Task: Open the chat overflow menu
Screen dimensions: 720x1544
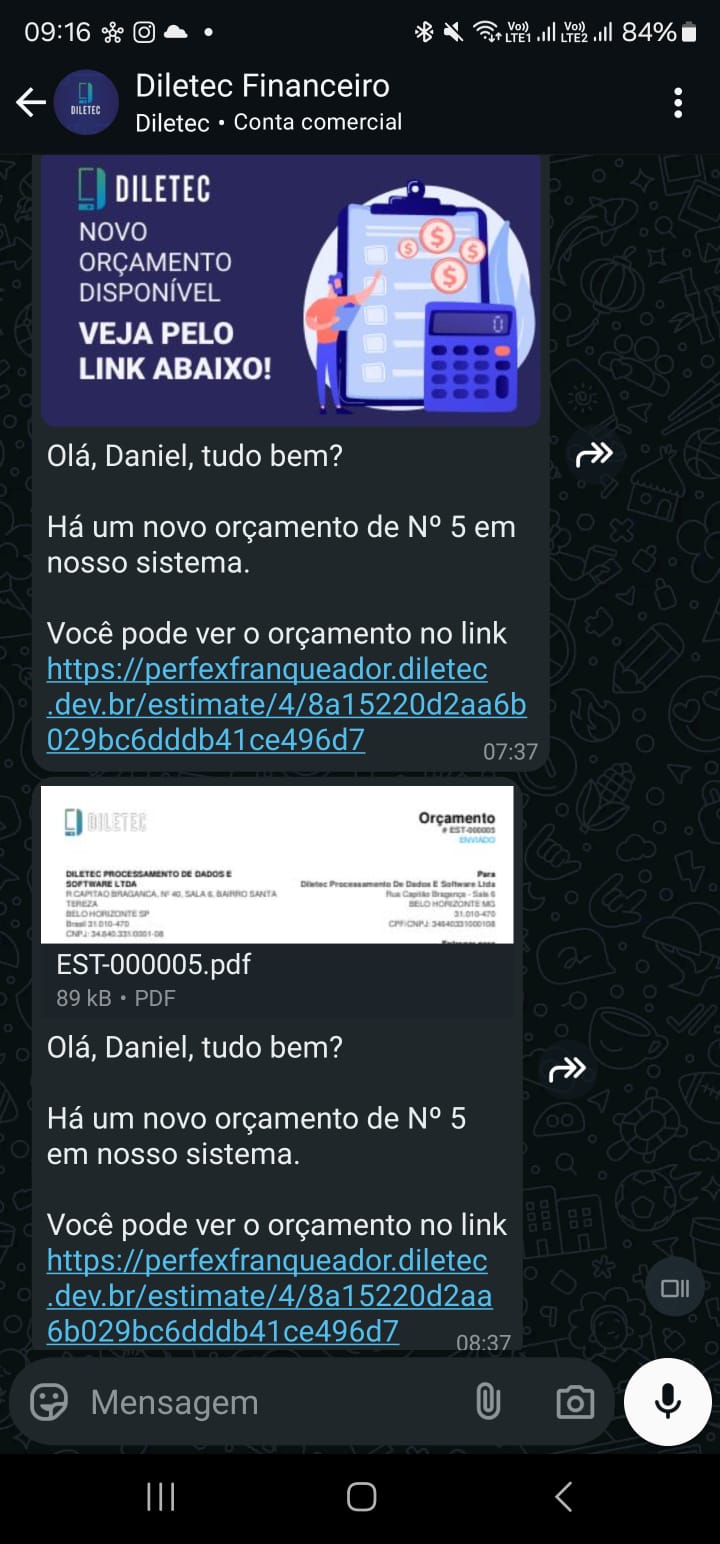Action: click(x=678, y=102)
